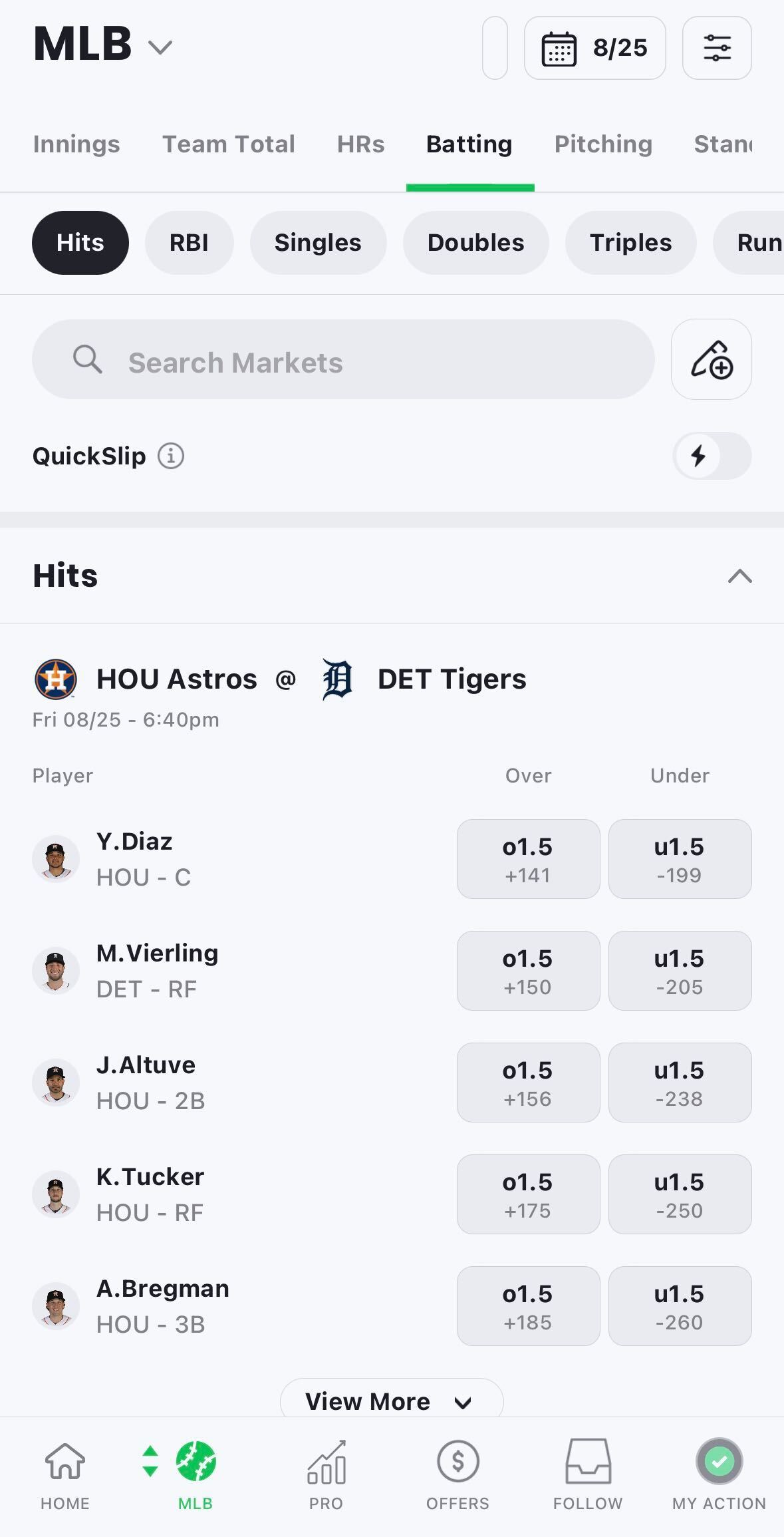Select the Doubles chip
This screenshot has width=784, height=1537.
475,243
